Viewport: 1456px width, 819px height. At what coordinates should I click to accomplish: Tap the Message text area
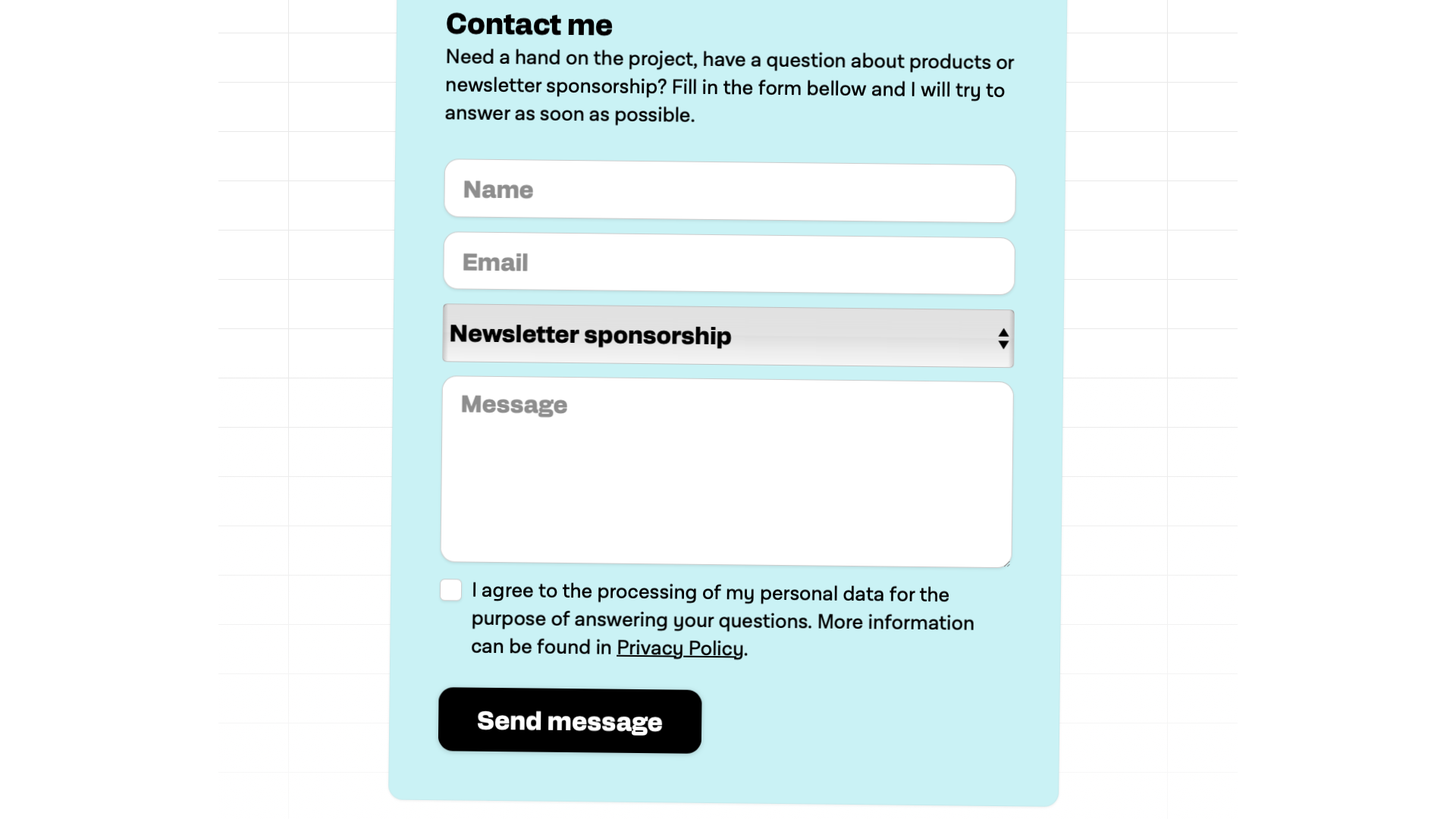726,472
